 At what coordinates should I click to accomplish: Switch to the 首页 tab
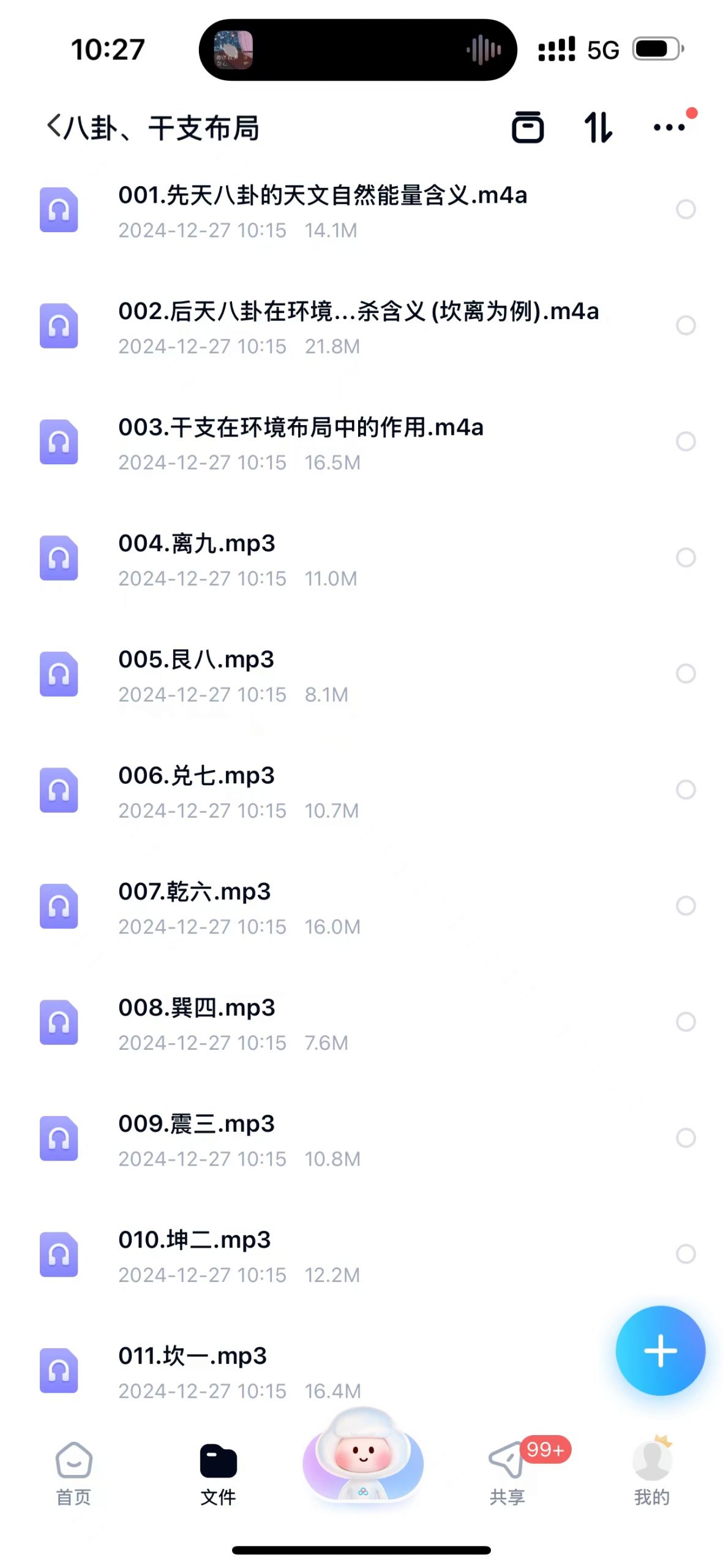(x=73, y=1473)
